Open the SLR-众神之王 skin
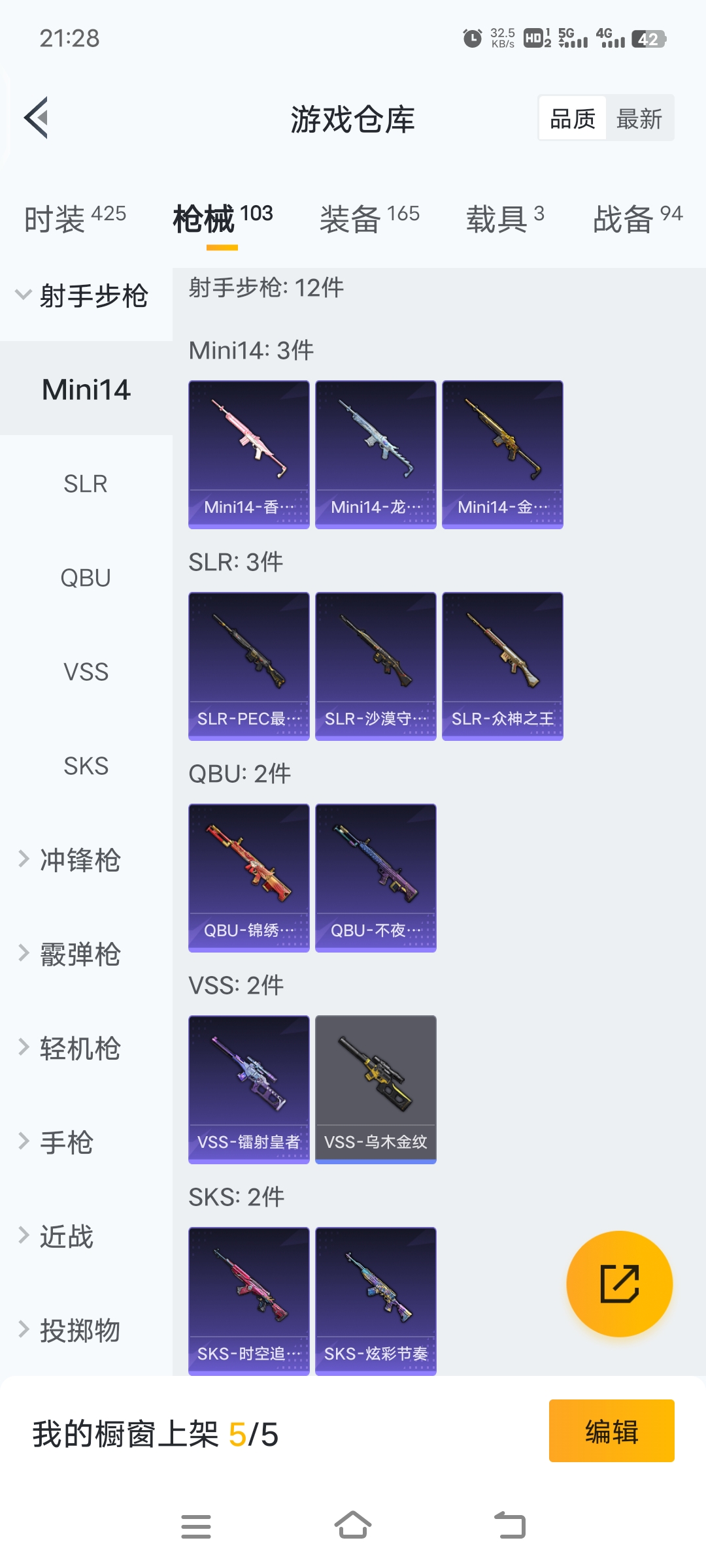 (x=502, y=666)
